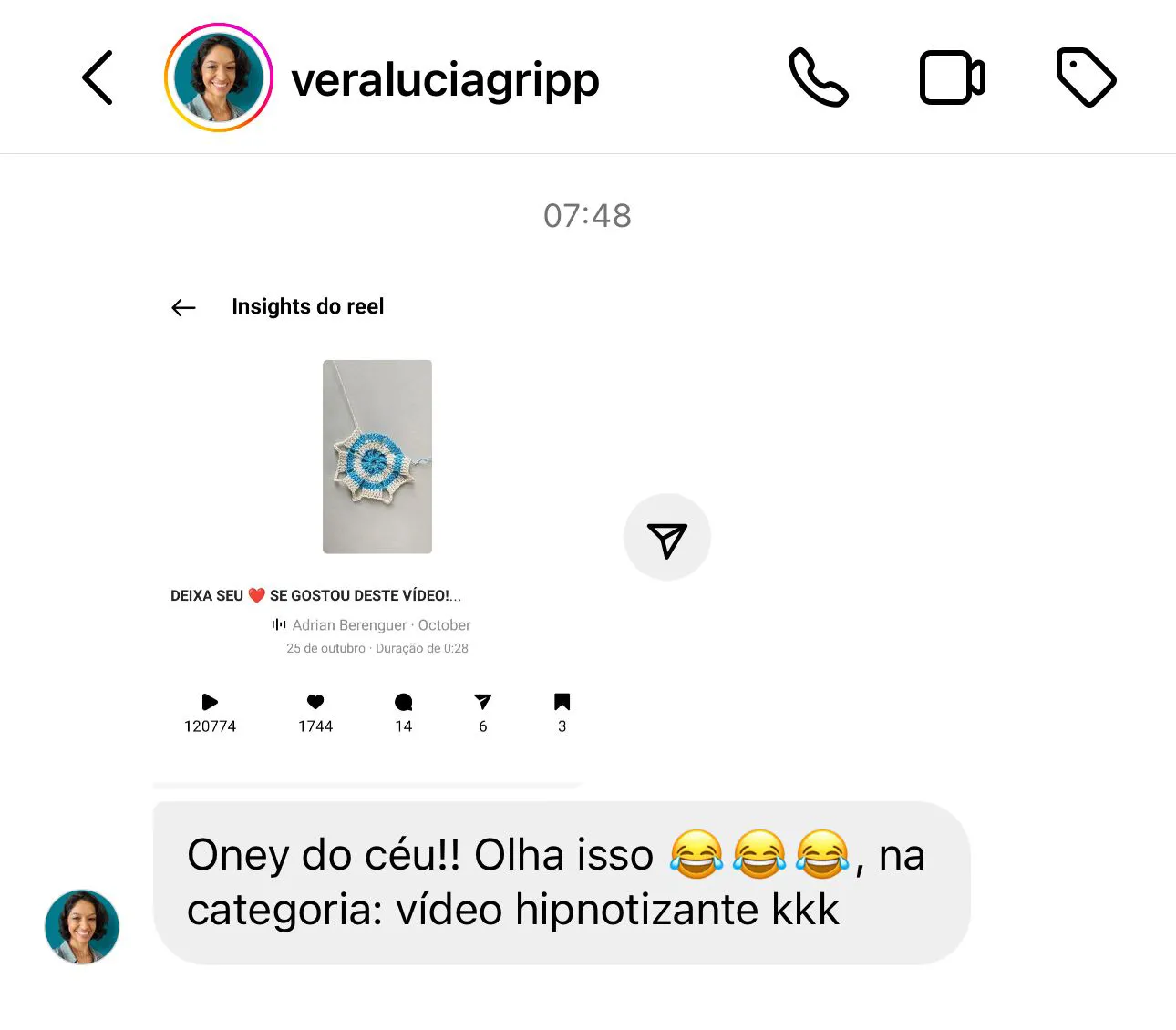This screenshot has height=1030, width=1176.
Task: Start a video call with veraluciagripp
Action: 952,78
